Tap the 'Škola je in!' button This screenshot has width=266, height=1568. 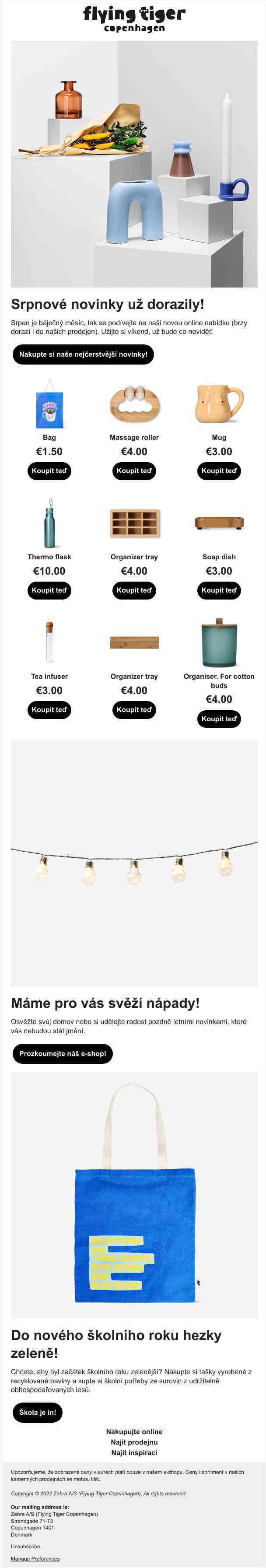(x=37, y=1412)
